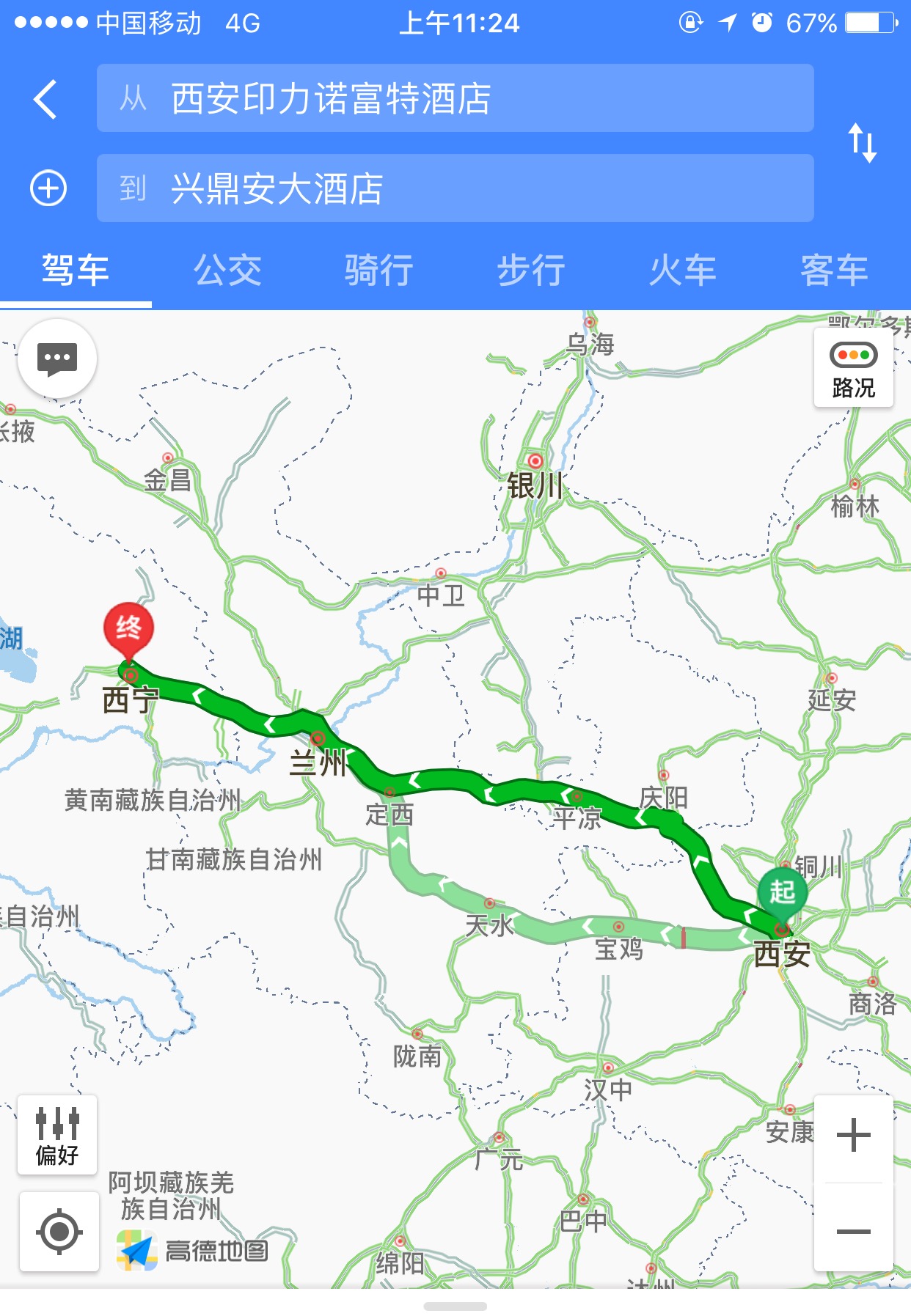The height and width of the screenshot is (1316, 911).
Task: Edit the destination 兴鼎安大酒店
Action: [455, 188]
